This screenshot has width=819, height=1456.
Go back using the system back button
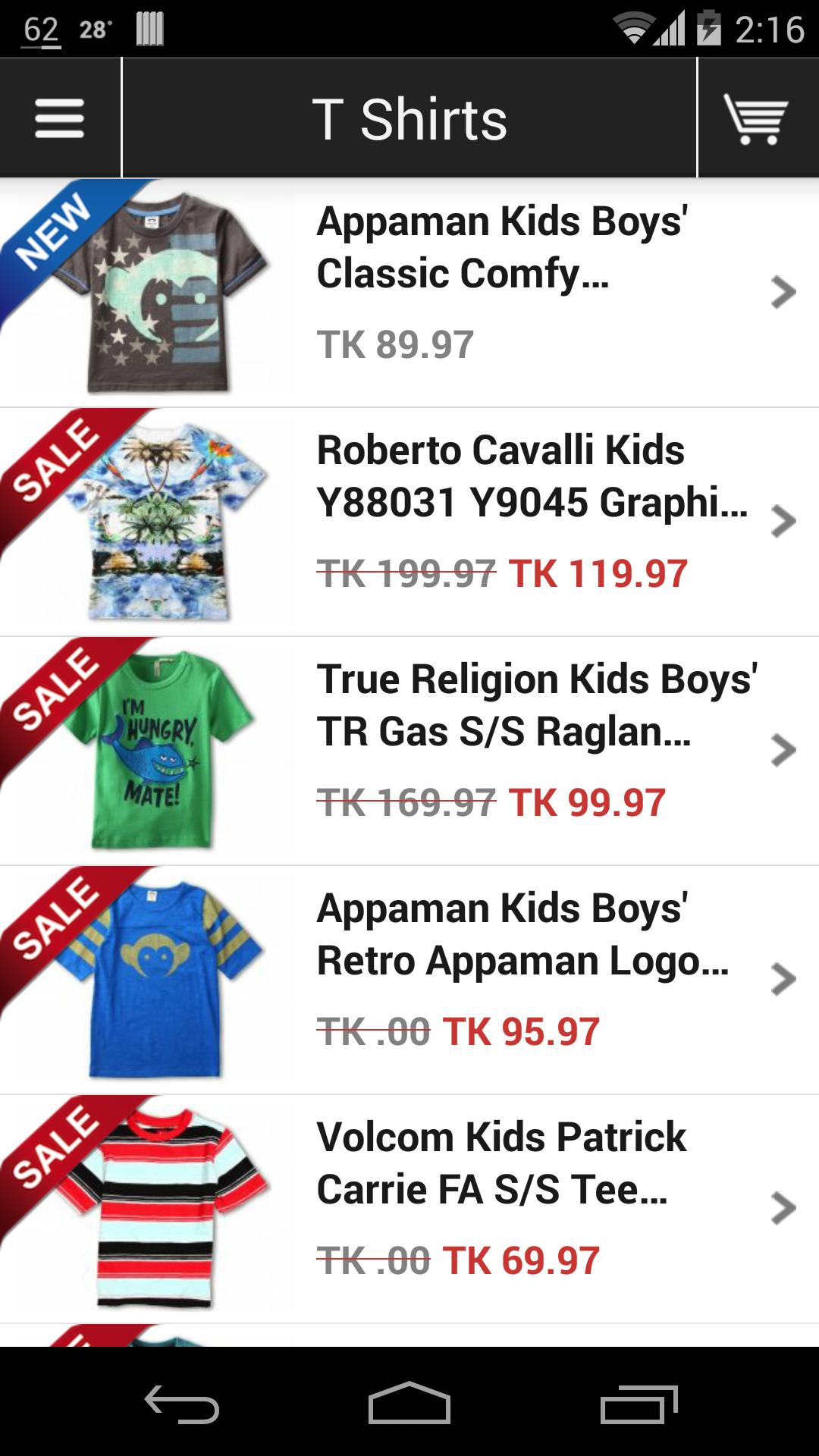pos(182,1403)
